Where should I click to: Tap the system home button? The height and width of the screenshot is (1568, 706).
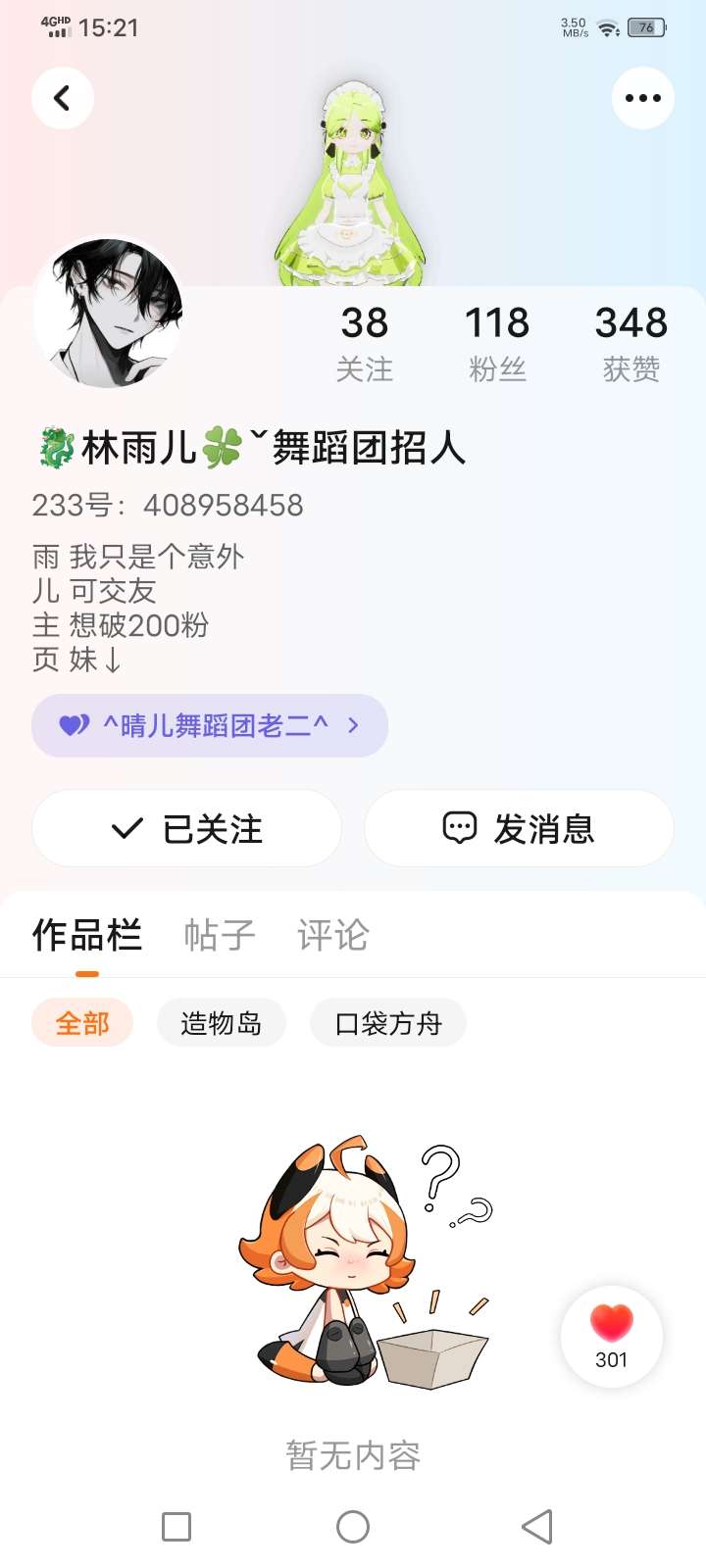[x=353, y=1527]
